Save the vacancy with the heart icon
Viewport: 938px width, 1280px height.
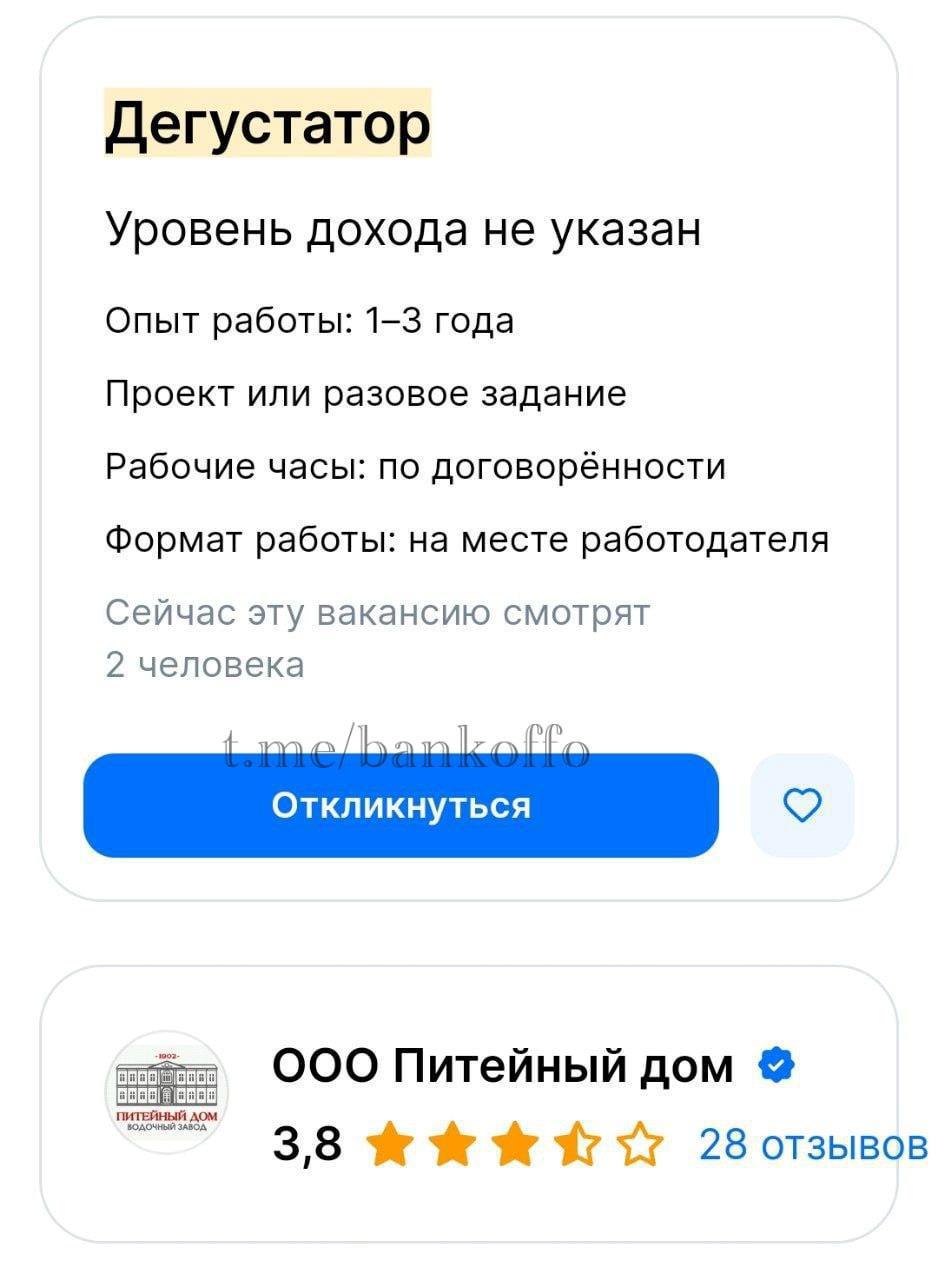tap(802, 805)
